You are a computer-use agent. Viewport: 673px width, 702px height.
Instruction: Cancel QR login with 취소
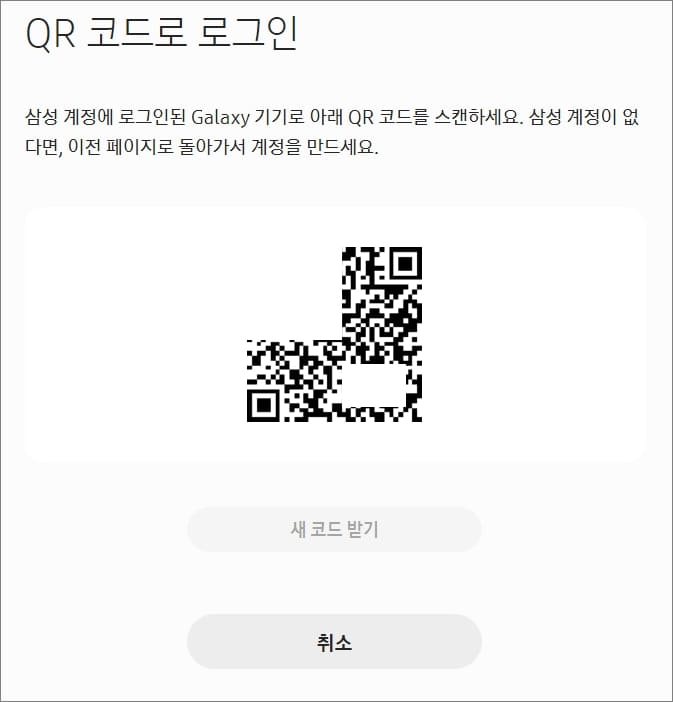(334, 642)
